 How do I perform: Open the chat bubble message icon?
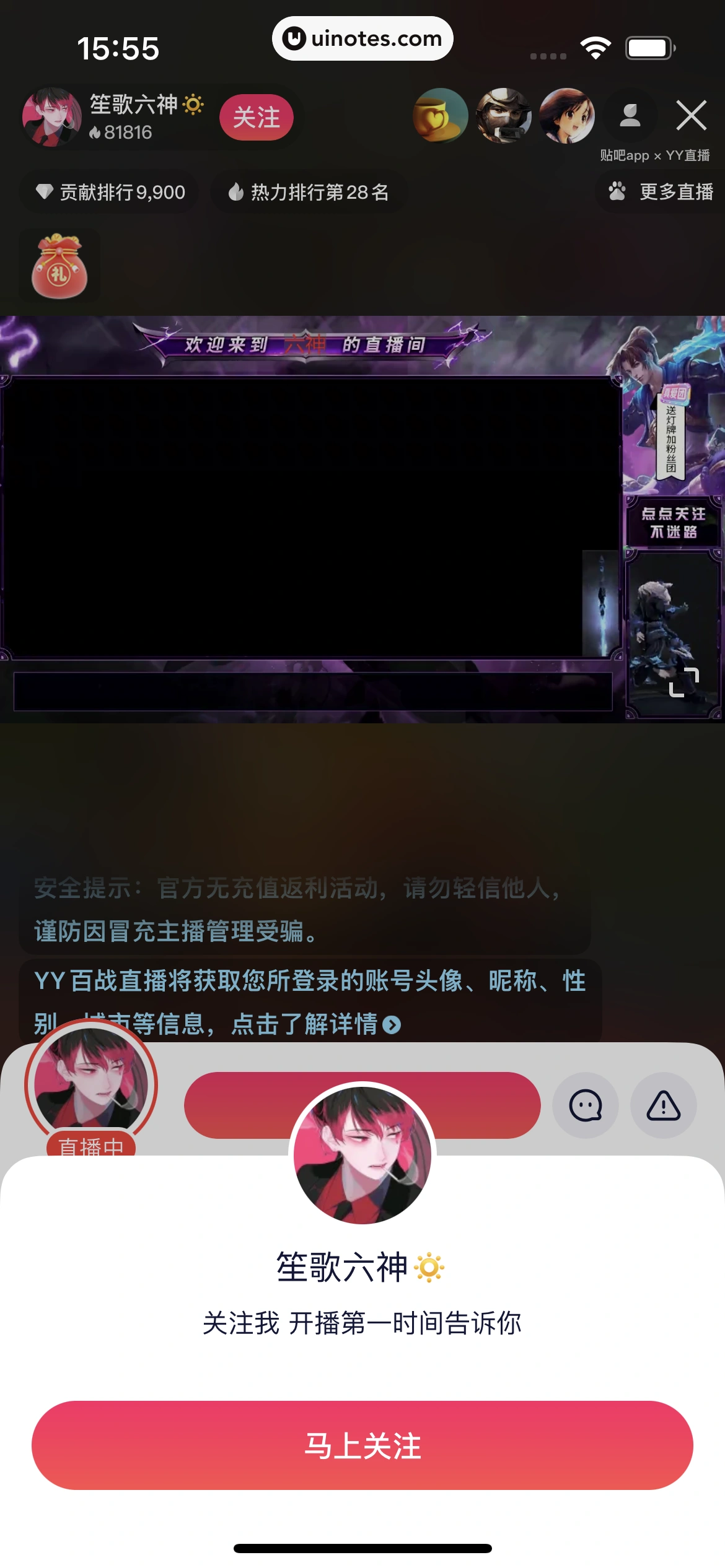(585, 1105)
